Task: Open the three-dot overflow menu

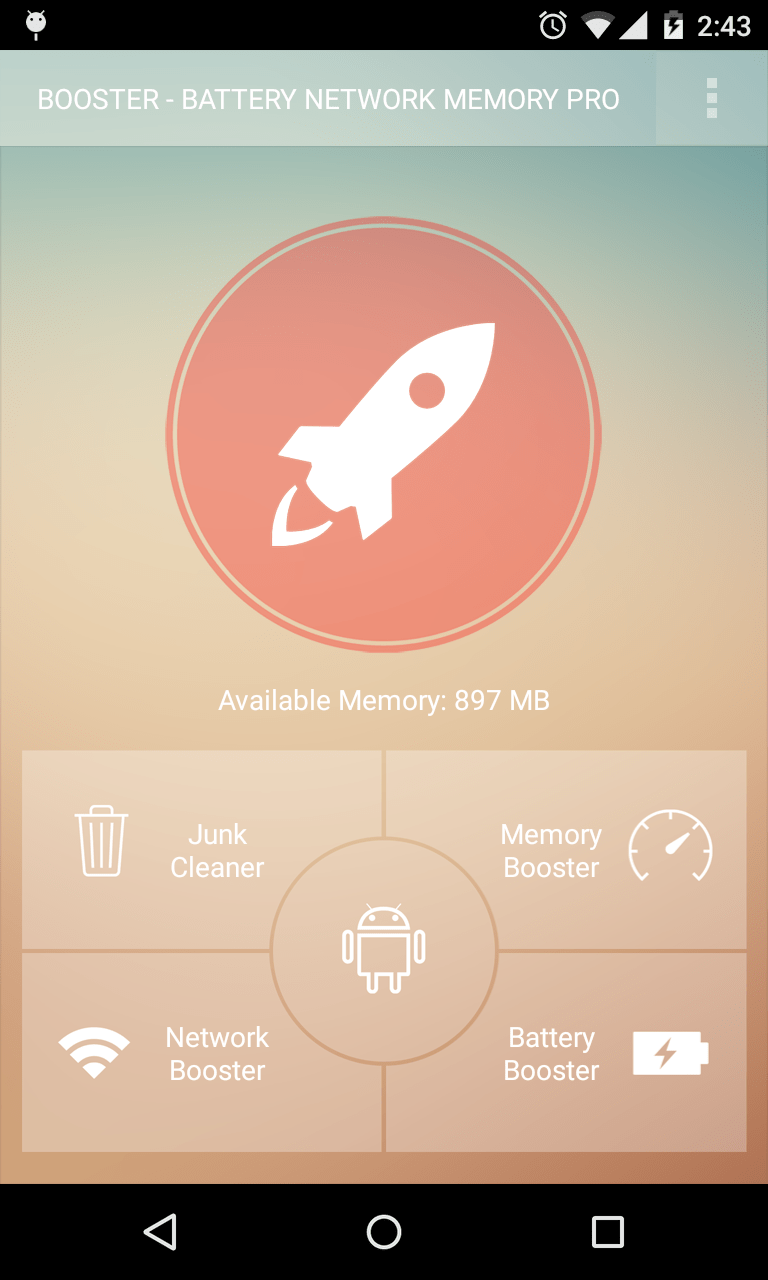Action: click(712, 98)
